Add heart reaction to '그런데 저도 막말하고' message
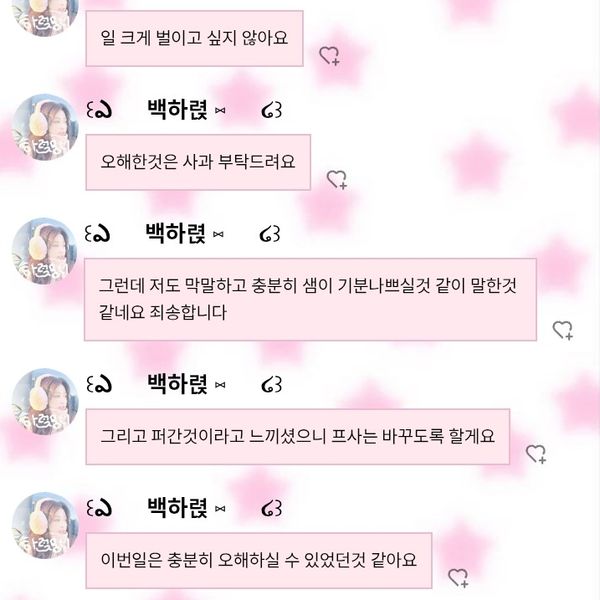This screenshot has width=600, height=600. (563, 329)
